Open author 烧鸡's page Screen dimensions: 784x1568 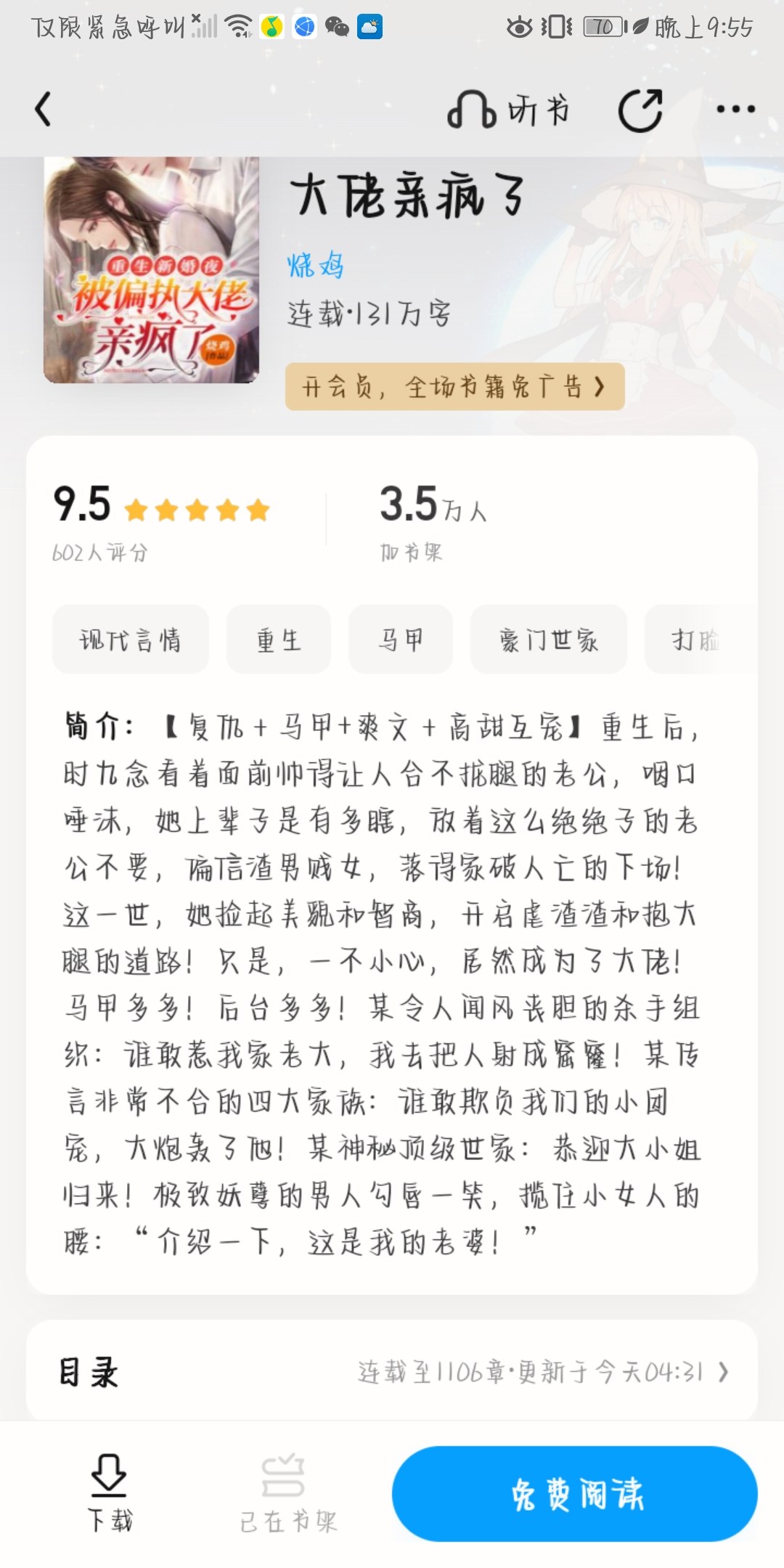[316, 266]
